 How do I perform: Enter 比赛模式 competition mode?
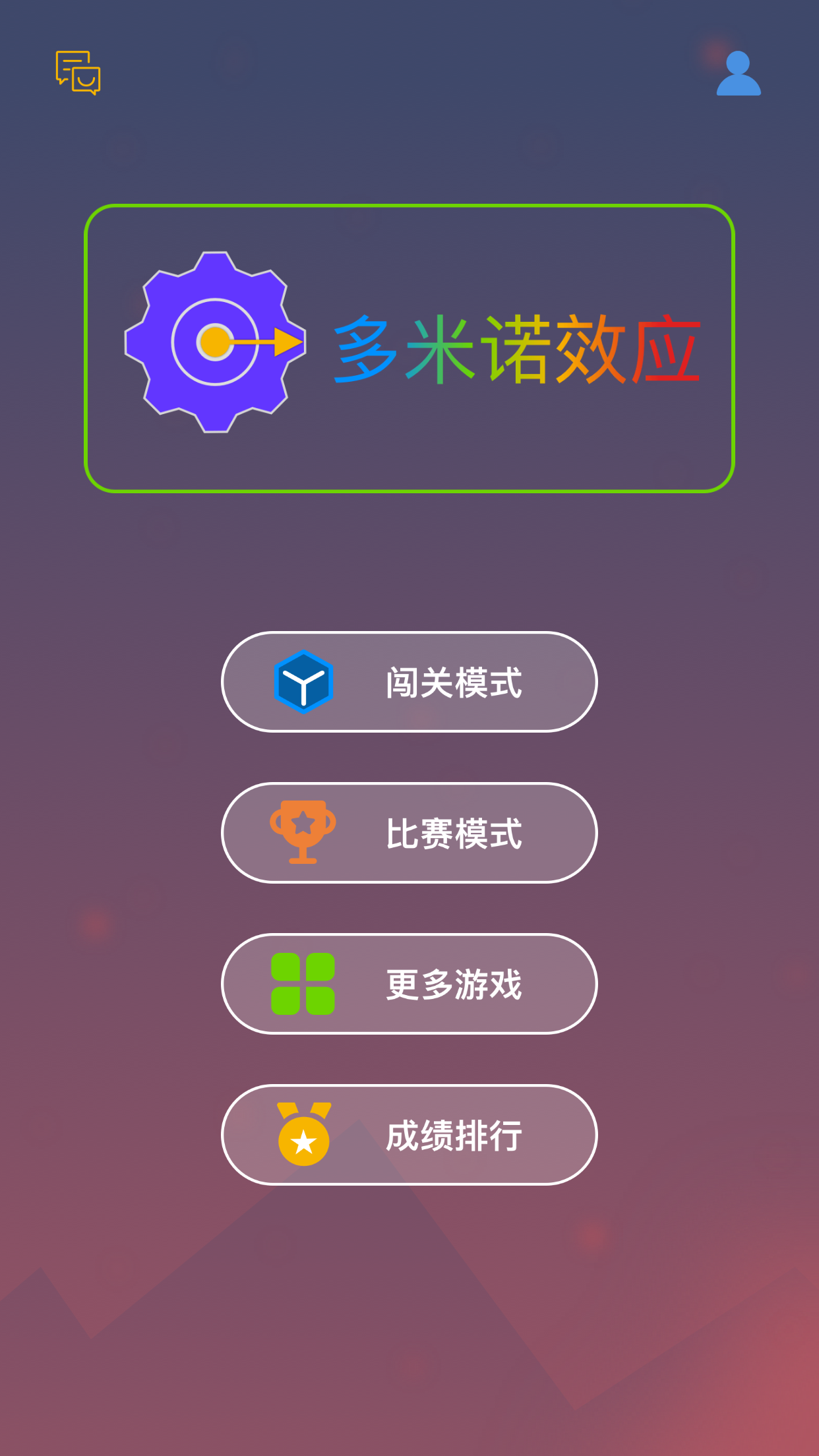(409, 833)
